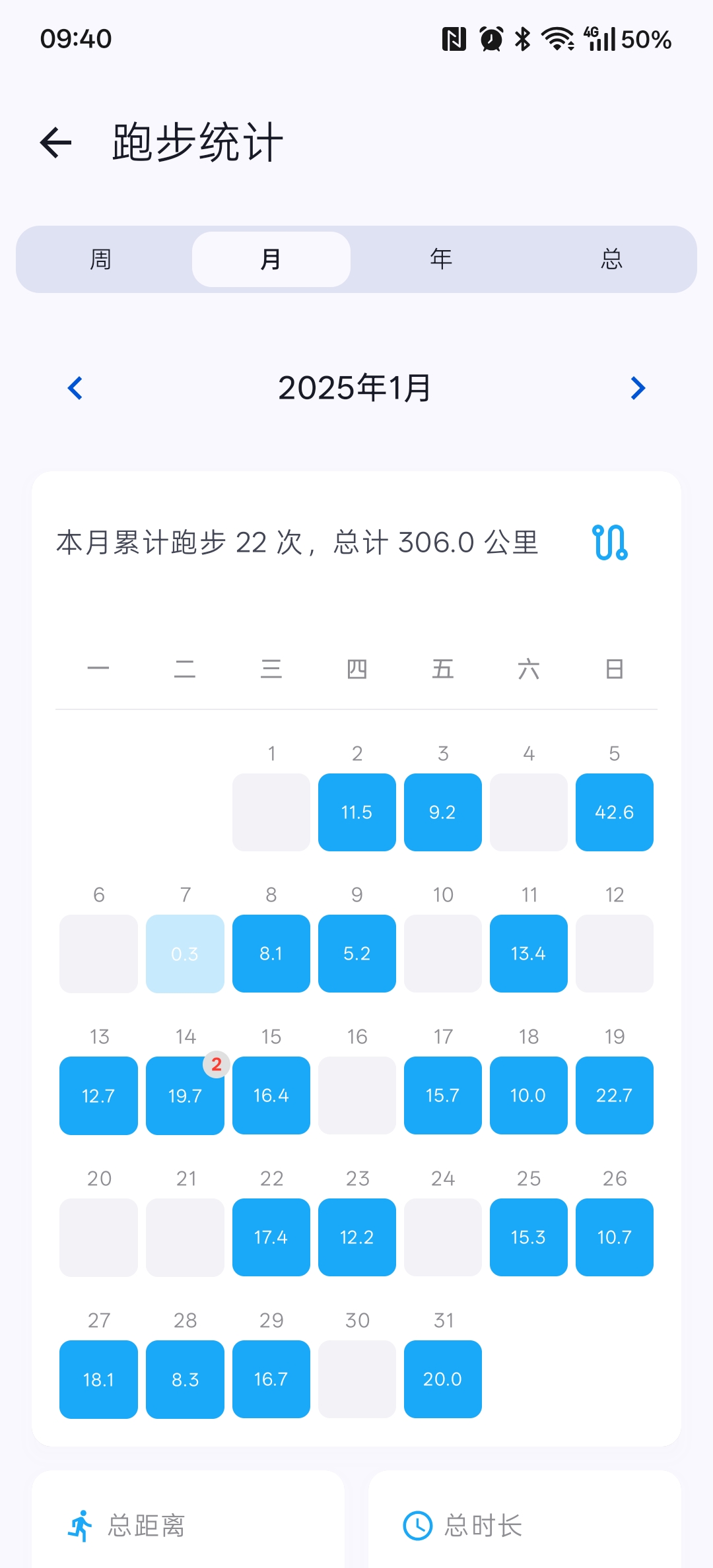This screenshot has height=1568, width=713.
Task: Go to previous month with the left chevron
Action: 75,388
